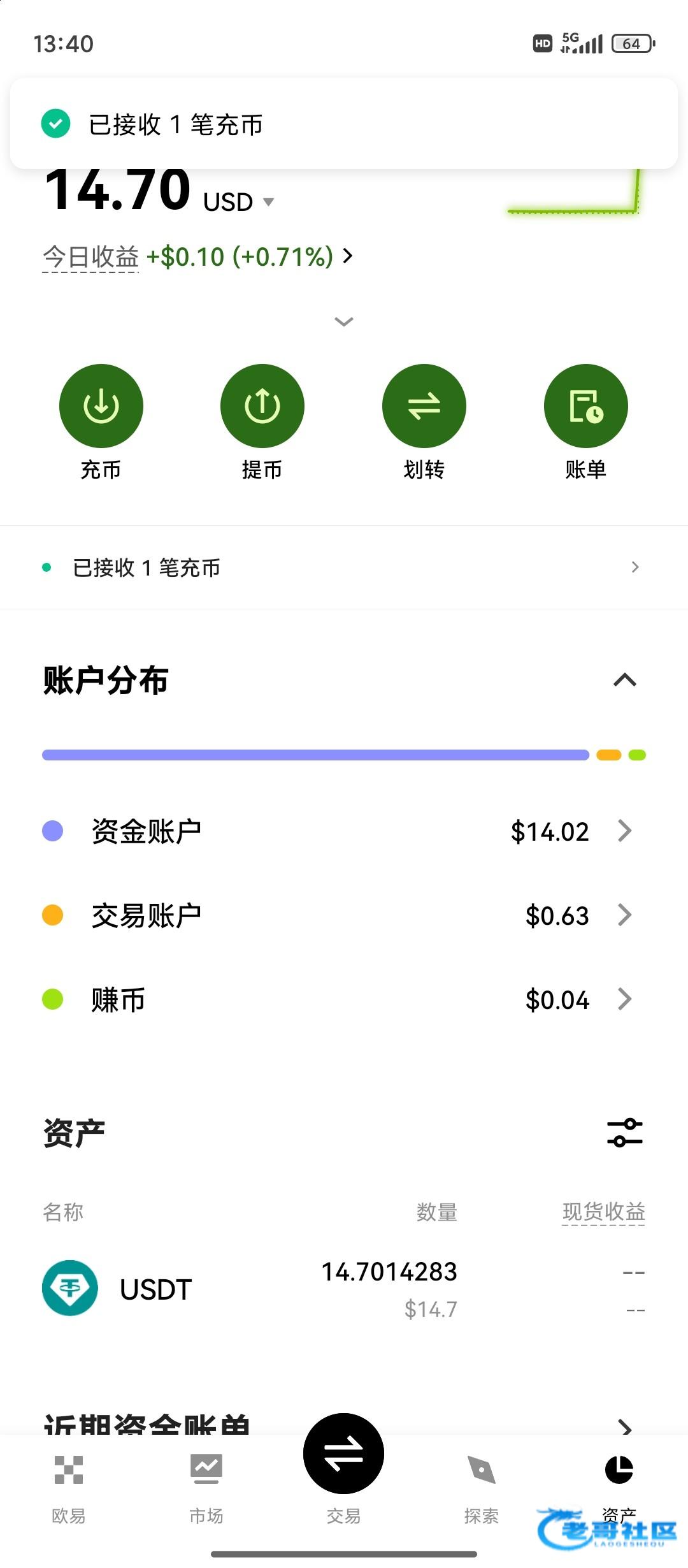Switch to the 探索 explore tab
The height and width of the screenshot is (1568, 688).
click(482, 1486)
